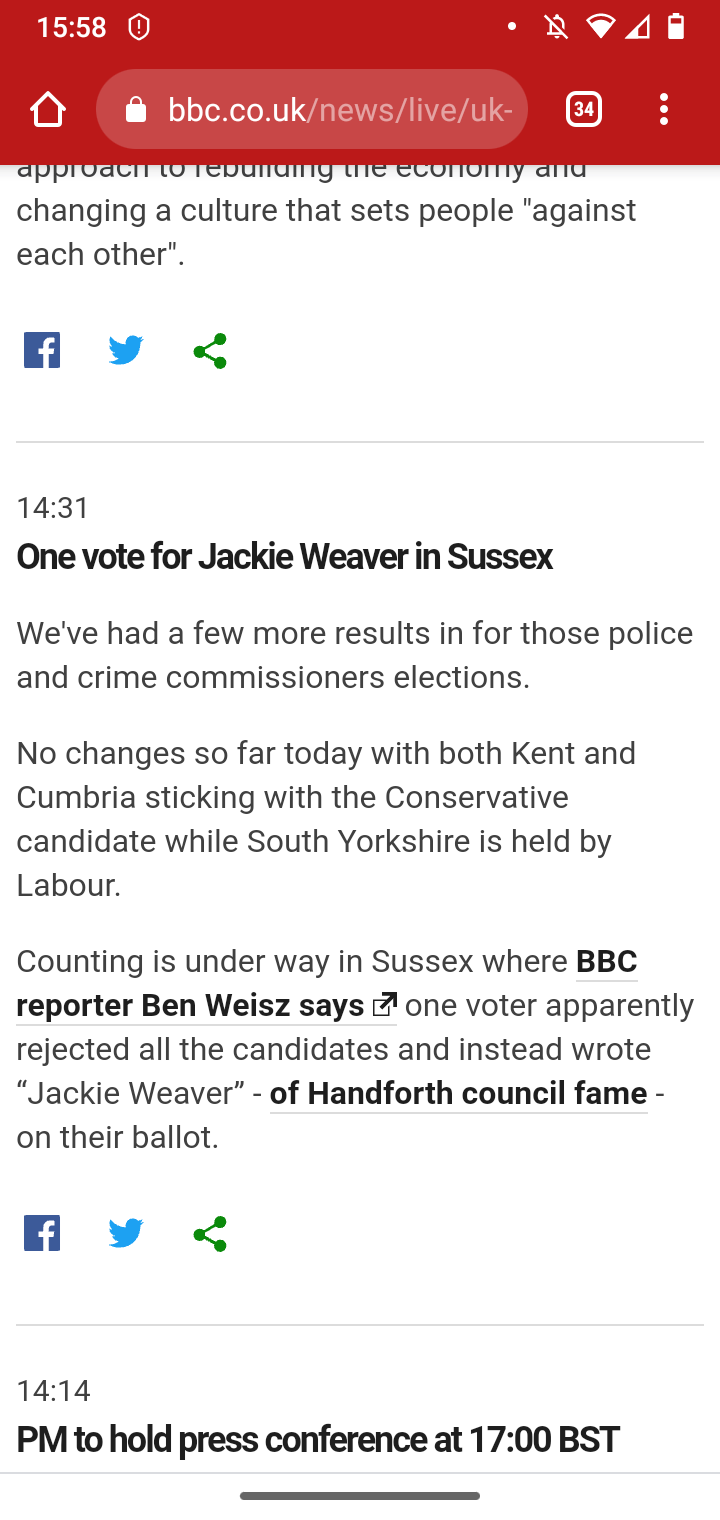Open share options for Jackie Weaver post

coord(210,1234)
